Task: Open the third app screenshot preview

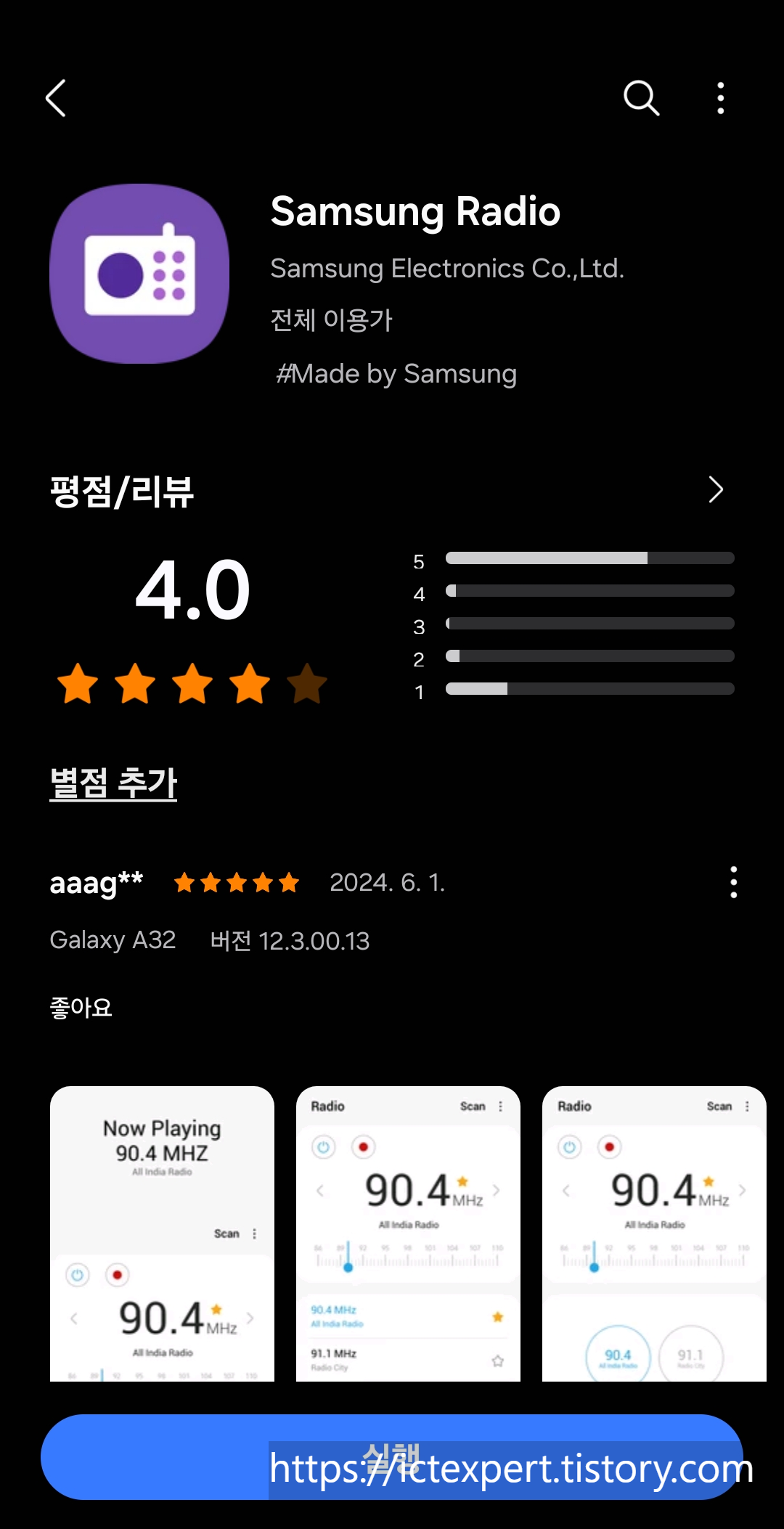Action: (x=654, y=1234)
